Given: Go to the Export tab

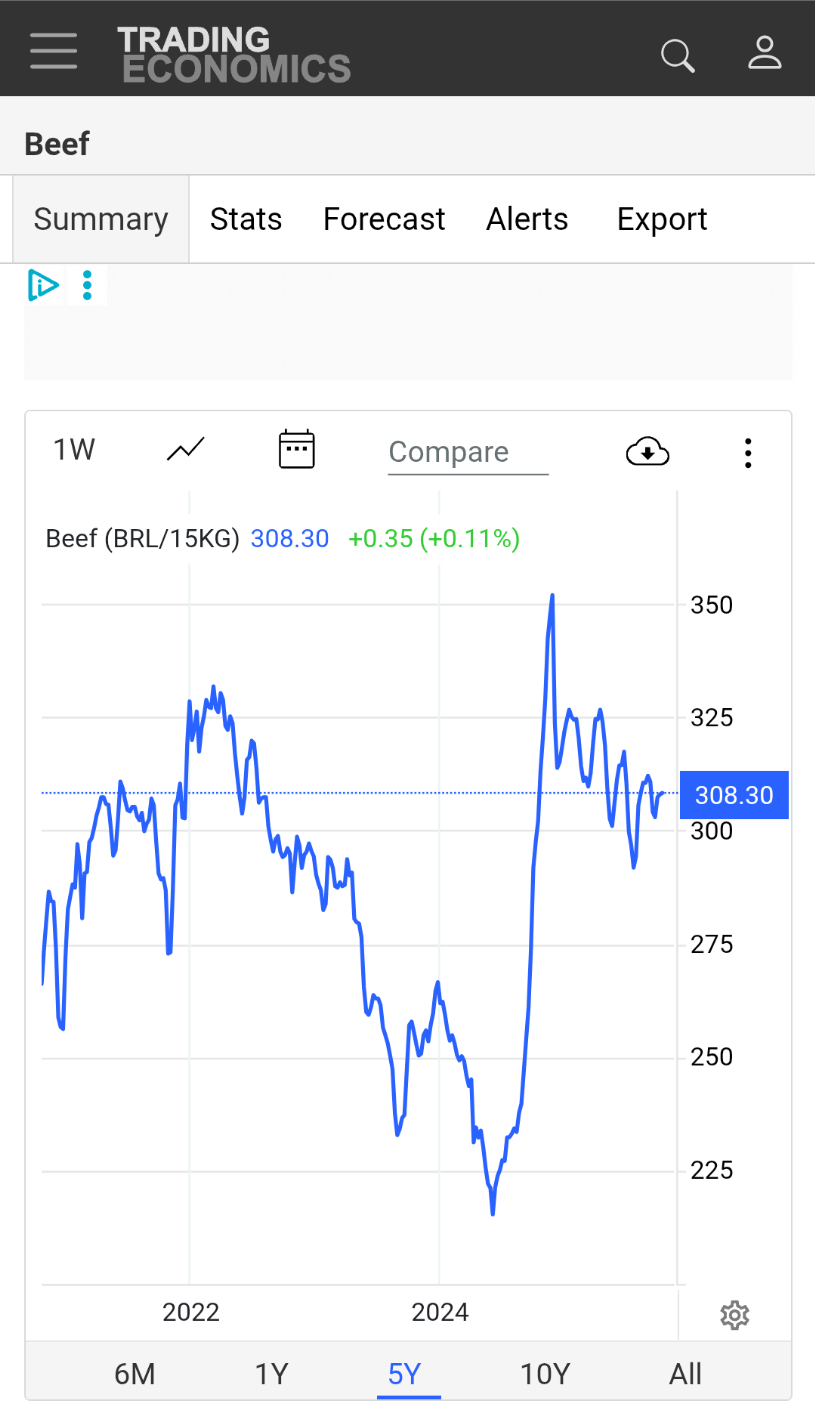Looking at the screenshot, I should coord(662,219).
